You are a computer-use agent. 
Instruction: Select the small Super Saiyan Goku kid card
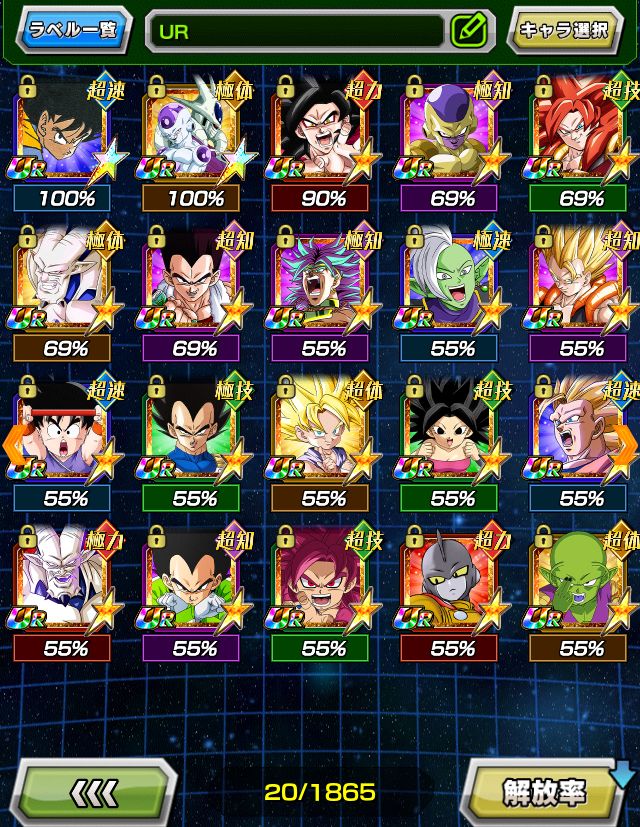point(322,432)
